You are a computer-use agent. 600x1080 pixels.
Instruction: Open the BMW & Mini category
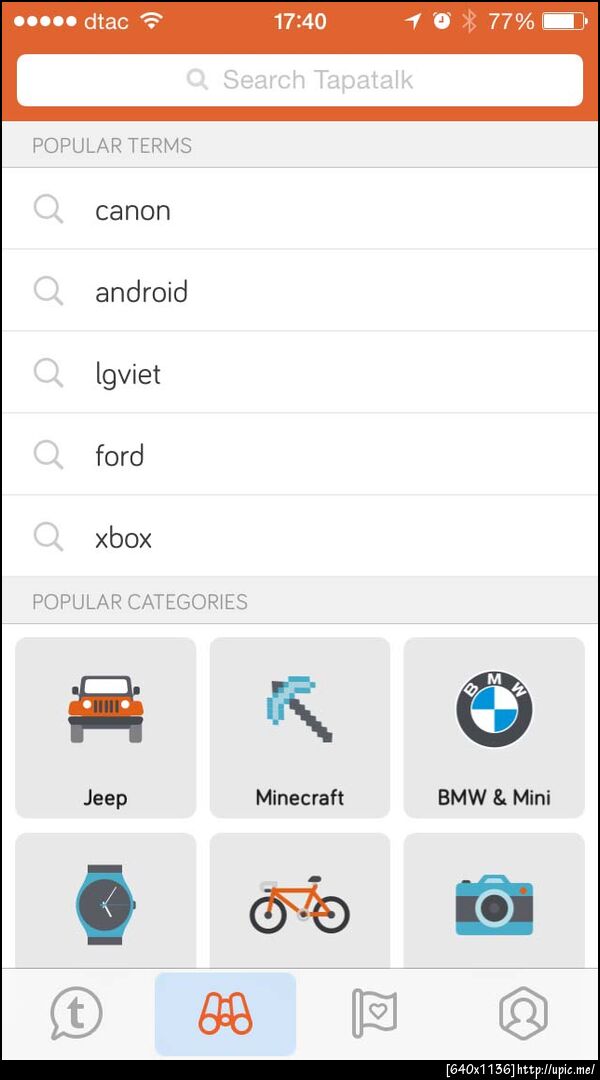(x=494, y=727)
